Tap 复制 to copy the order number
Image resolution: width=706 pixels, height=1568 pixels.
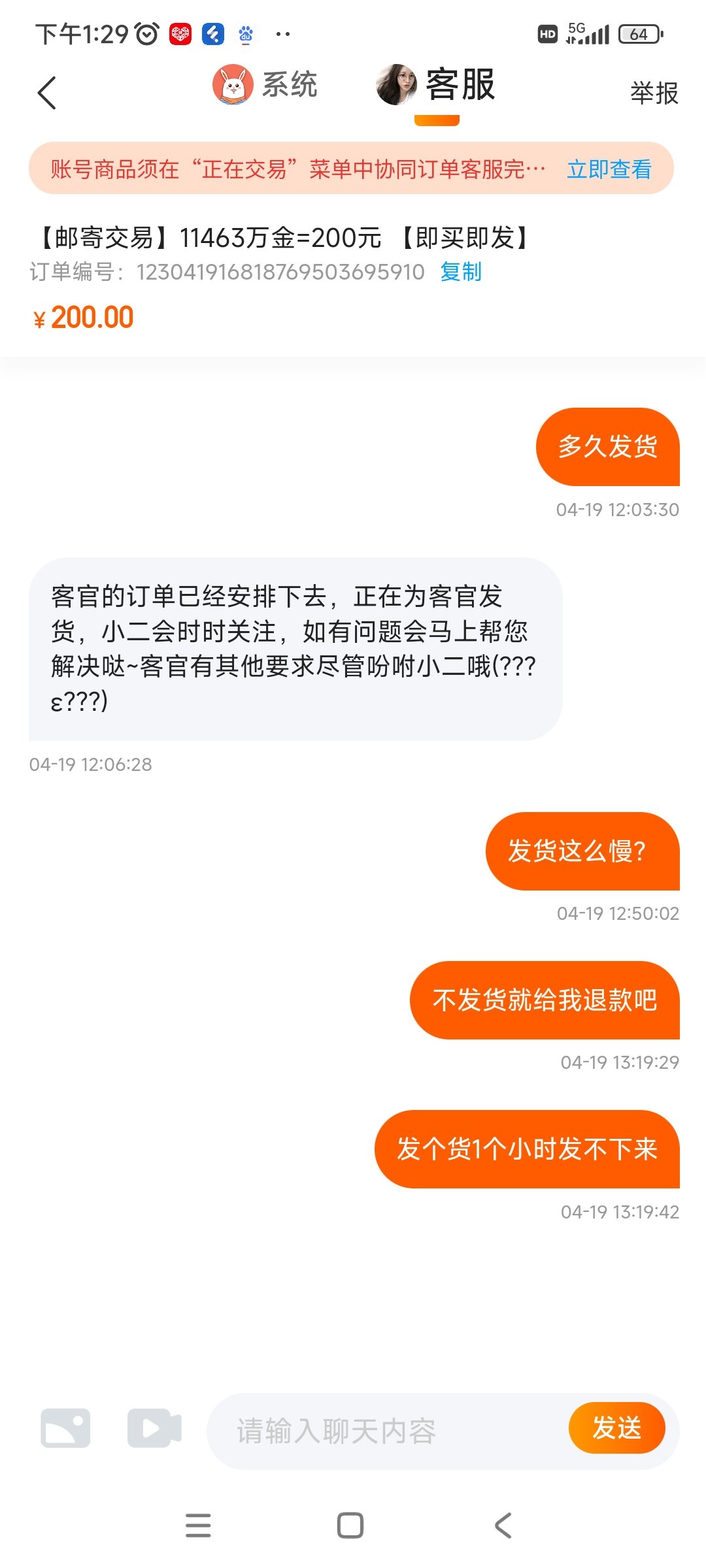coord(460,272)
